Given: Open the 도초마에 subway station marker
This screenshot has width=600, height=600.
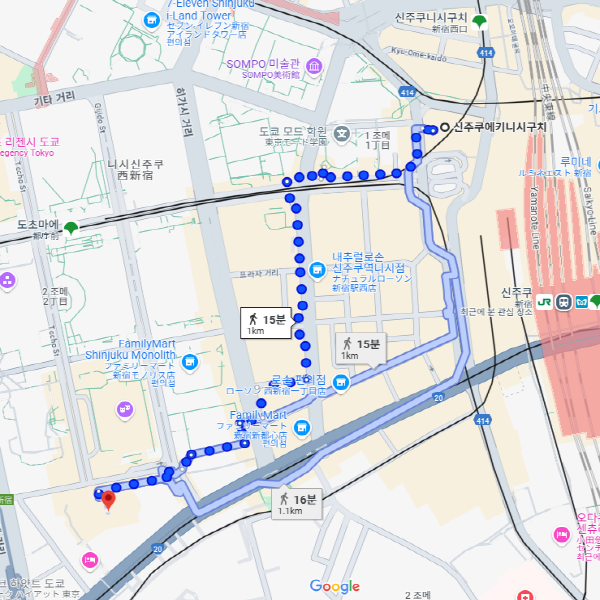Looking at the screenshot, I should pyautogui.click(x=71, y=227).
